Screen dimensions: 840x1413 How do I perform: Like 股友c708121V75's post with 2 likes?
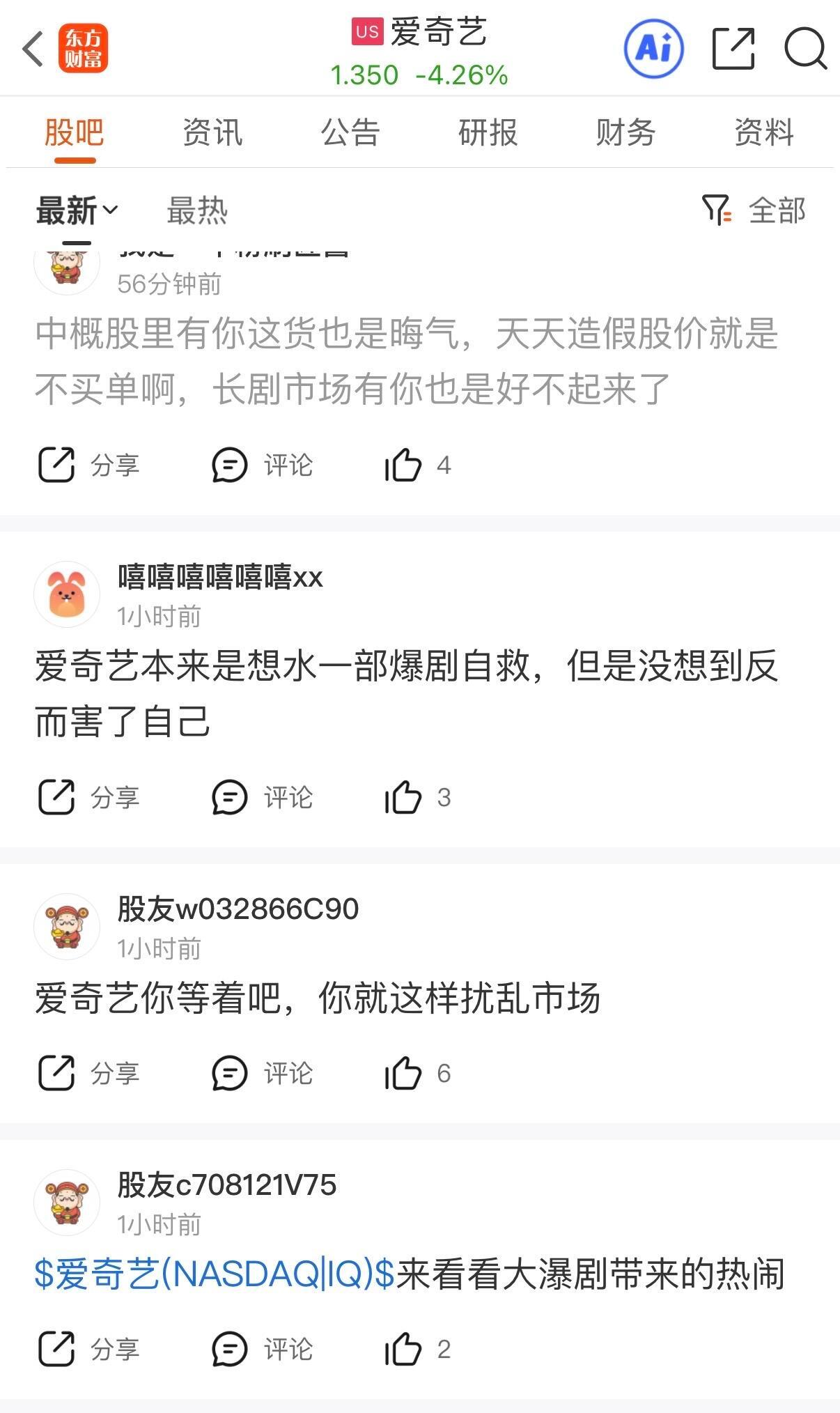pyautogui.click(x=404, y=1347)
